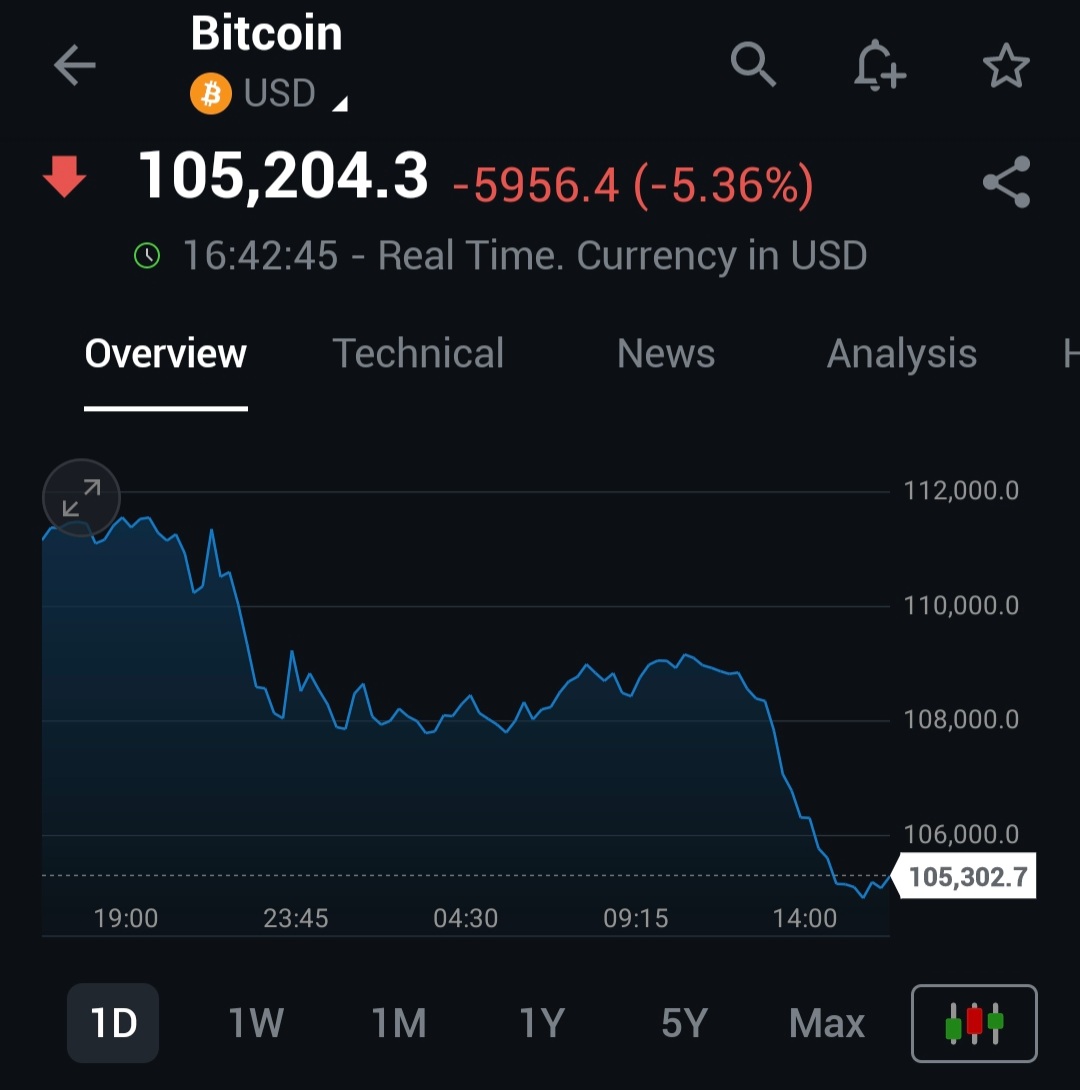Go back using the arrow icon

coord(74,67)
